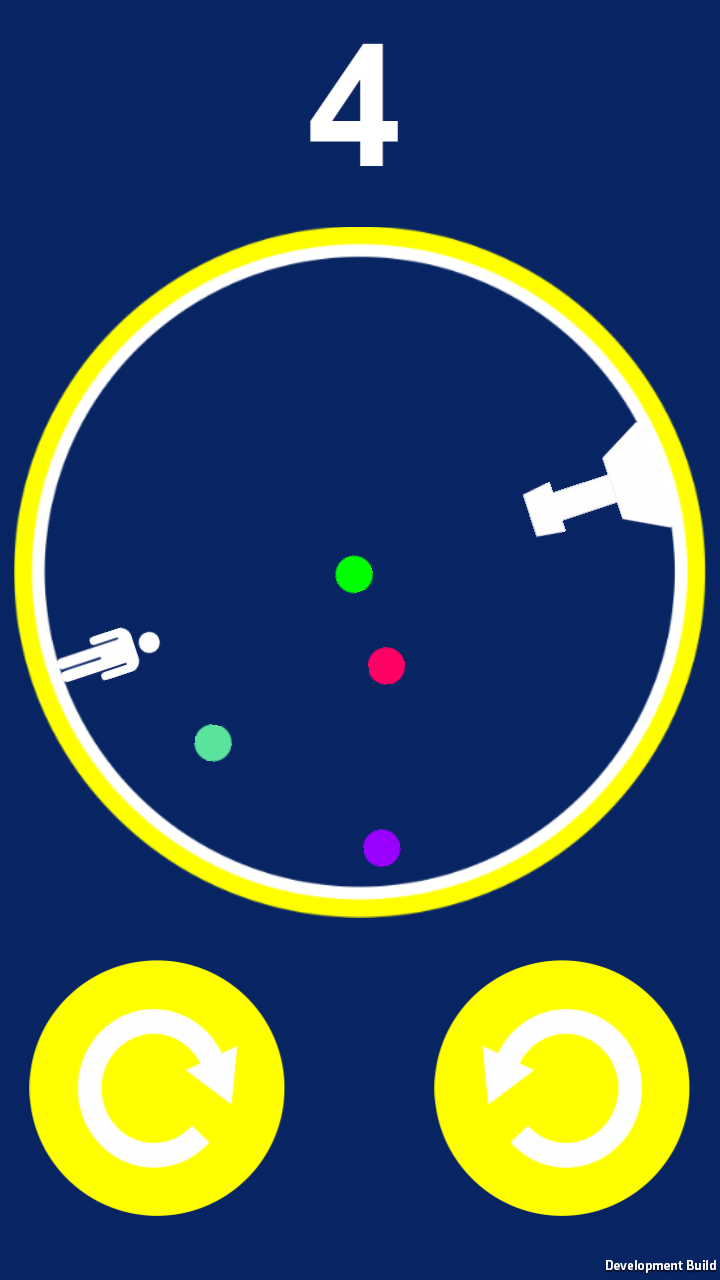Tap the counter-clockwise rotate button
This screenshot has width=720, height=1280.
coord(562,1088)
